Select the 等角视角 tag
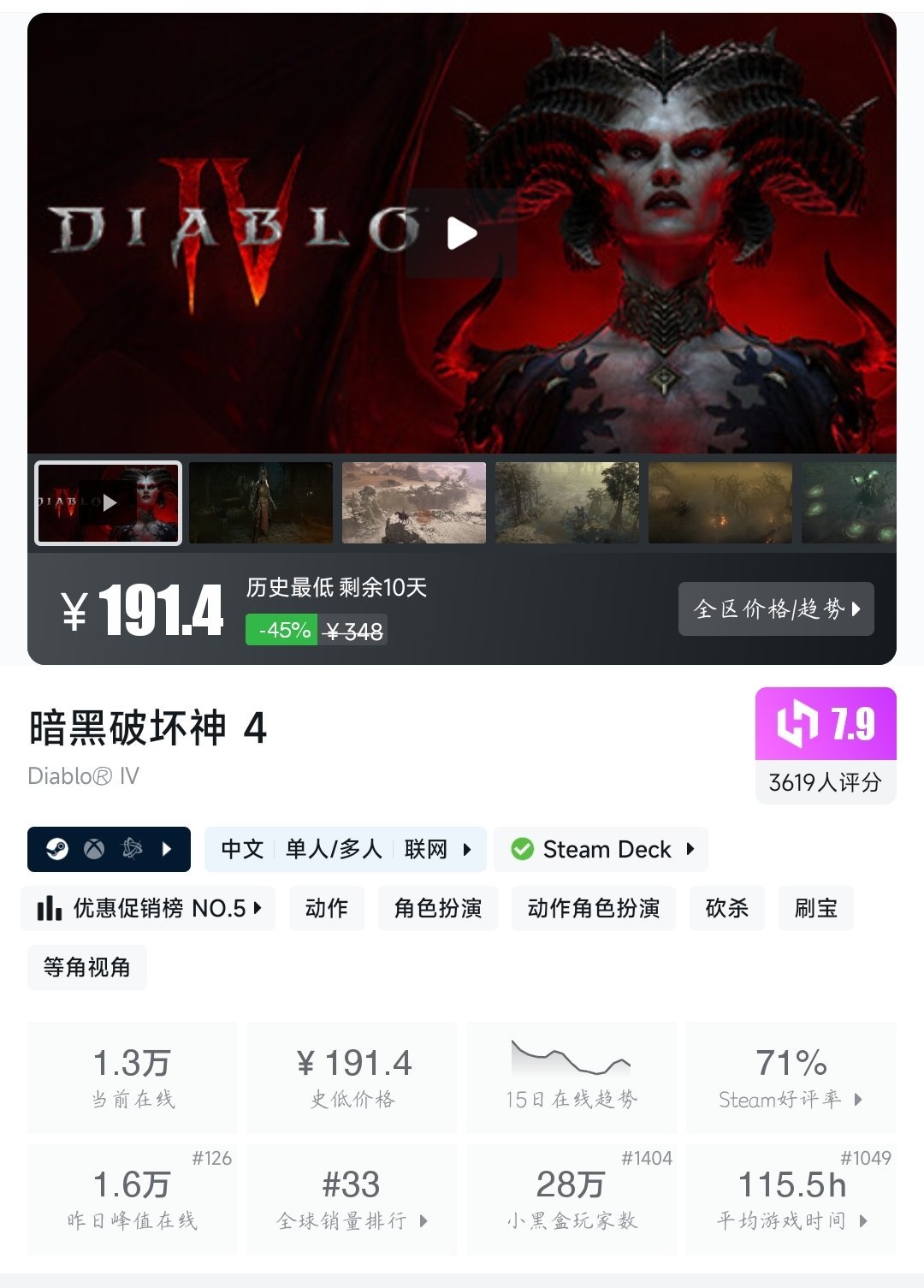The width and height of the screenshot is (924, 1288). tap(86, 967)
